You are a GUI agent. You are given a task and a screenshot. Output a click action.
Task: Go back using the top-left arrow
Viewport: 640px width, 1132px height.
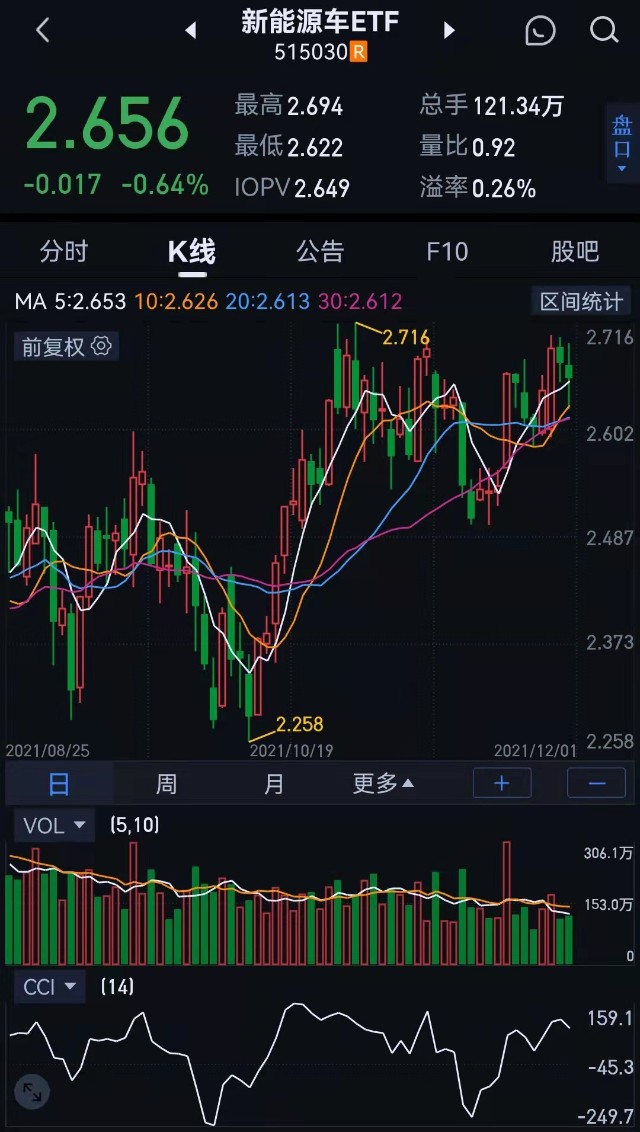pyautogui.click(x=42, y=31)
